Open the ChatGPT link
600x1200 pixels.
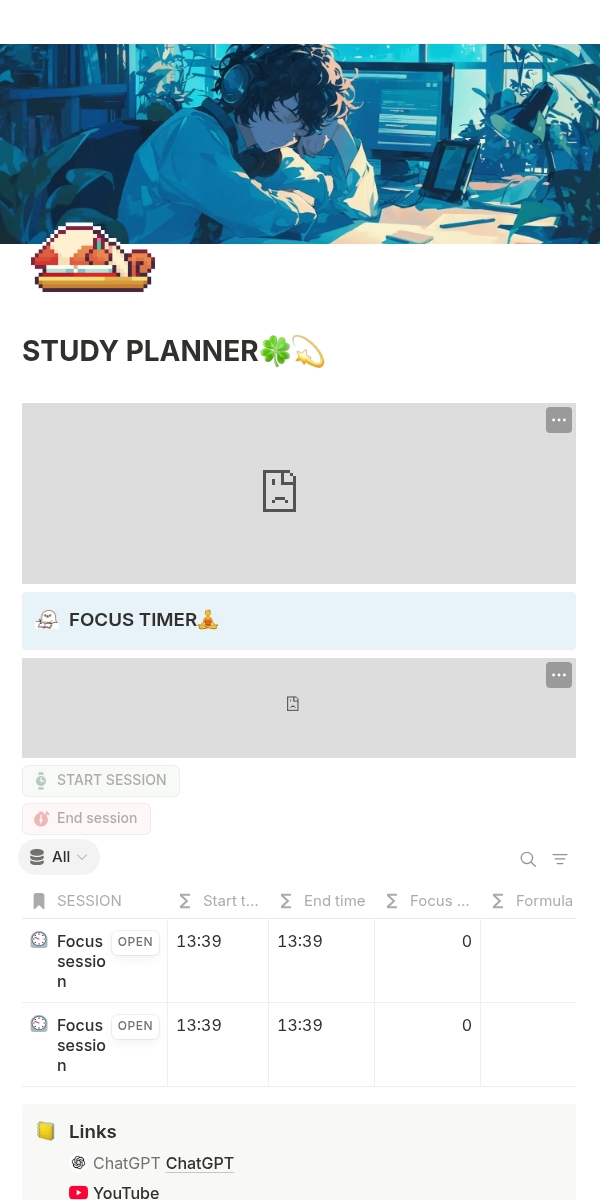[x=199, y=1163]
